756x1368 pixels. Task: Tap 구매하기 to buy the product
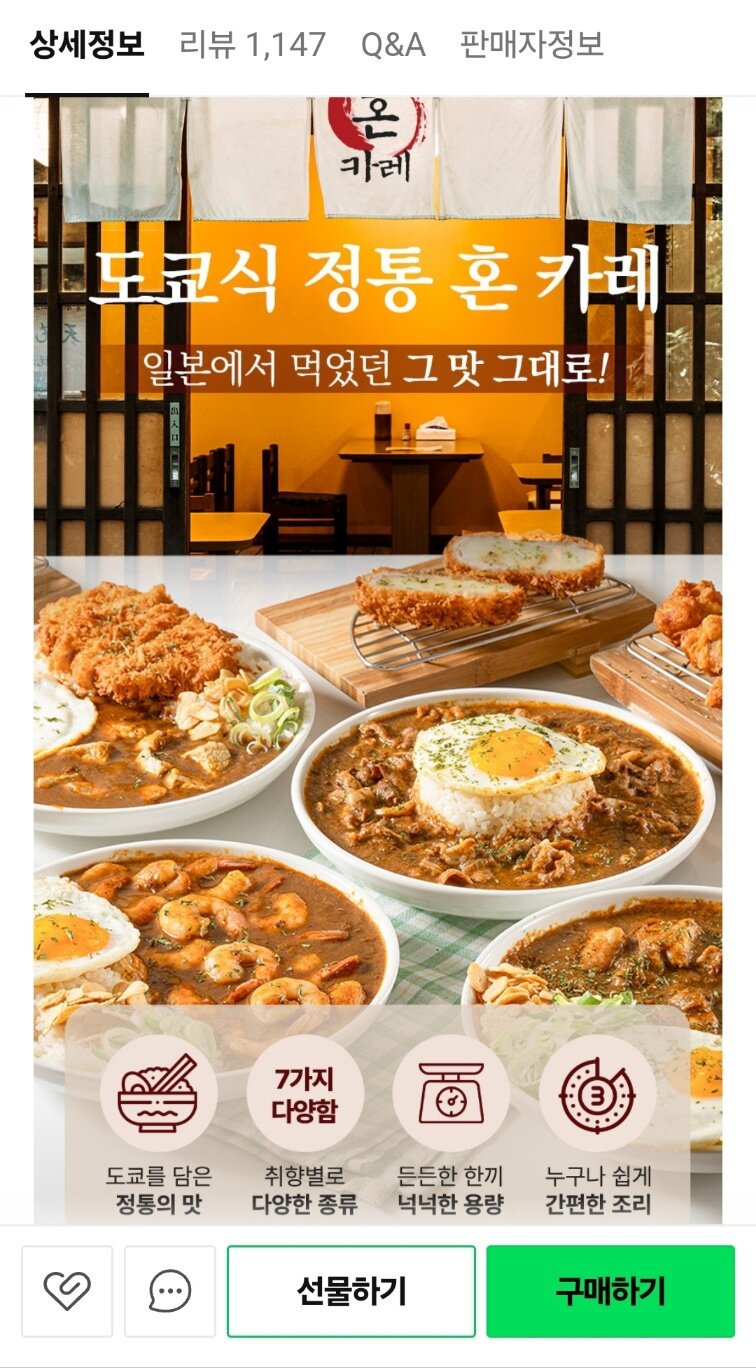[610, 1291]
